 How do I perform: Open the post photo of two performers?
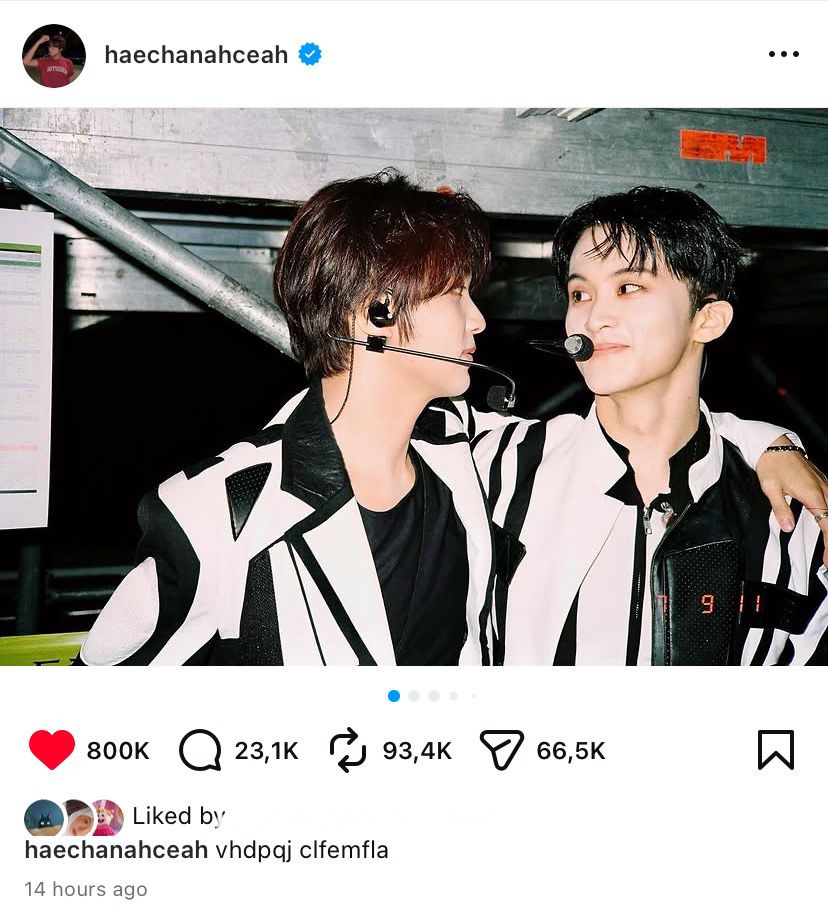(414, 387)
